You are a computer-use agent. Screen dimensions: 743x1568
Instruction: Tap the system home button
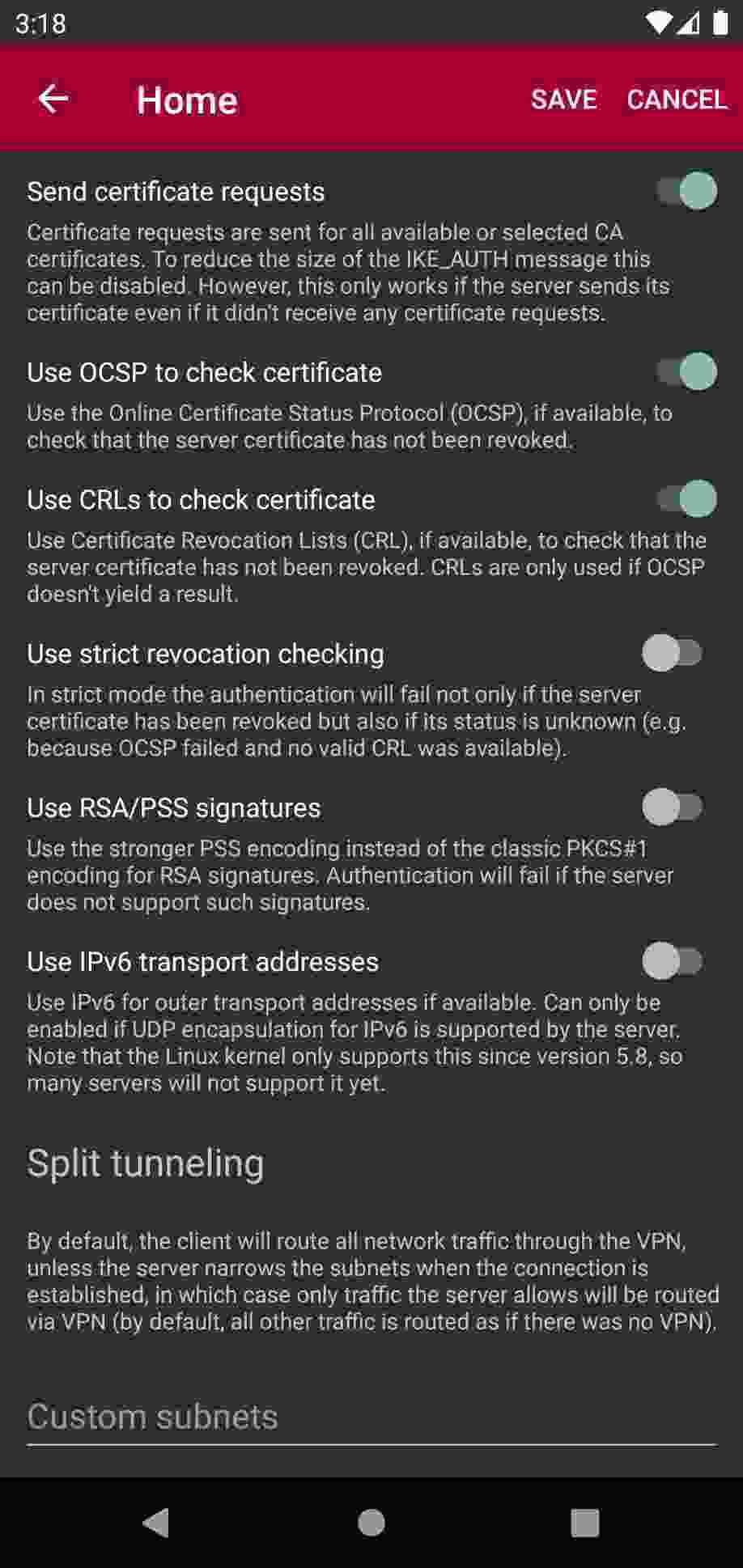pos(371,1523)
